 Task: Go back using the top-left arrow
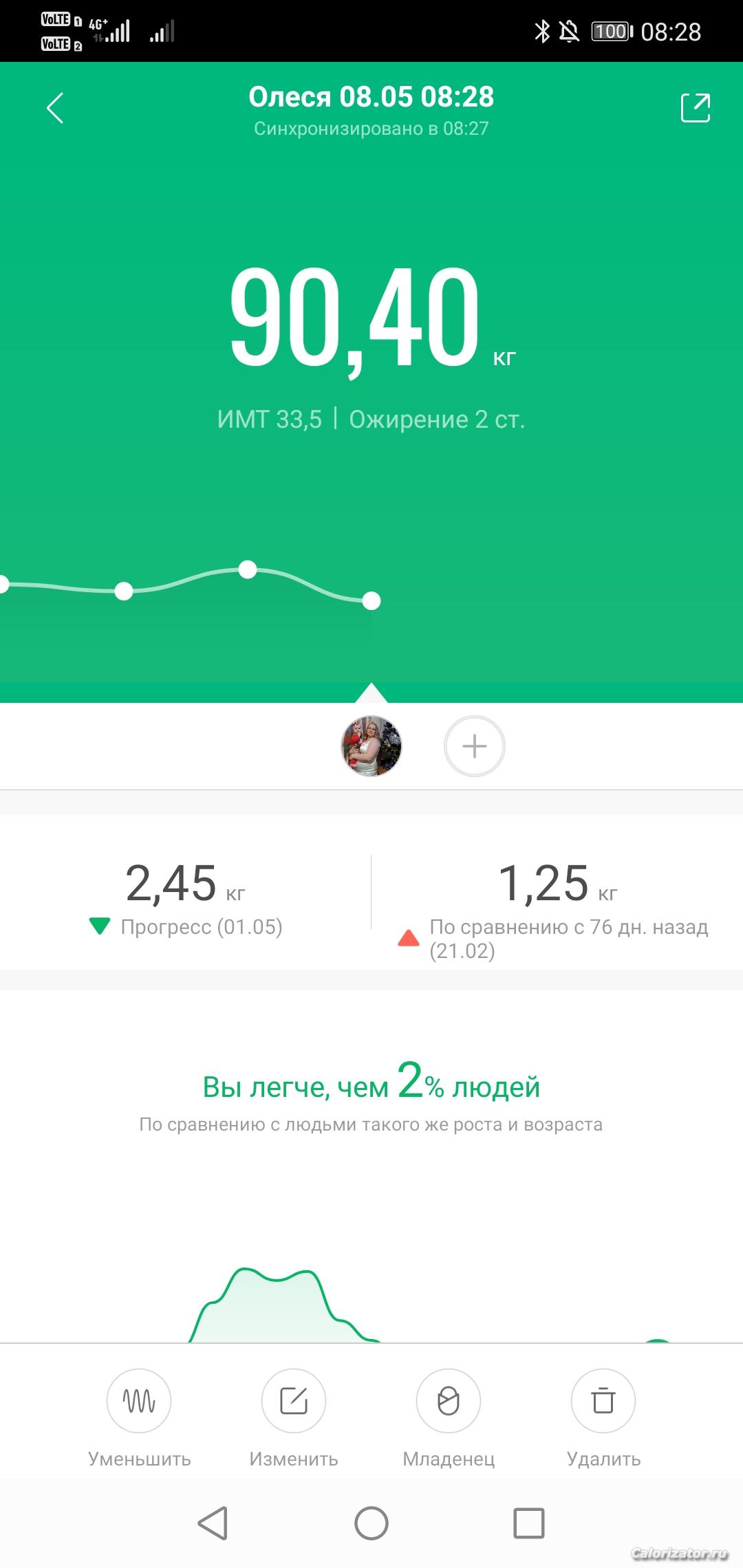click(55, 108)
